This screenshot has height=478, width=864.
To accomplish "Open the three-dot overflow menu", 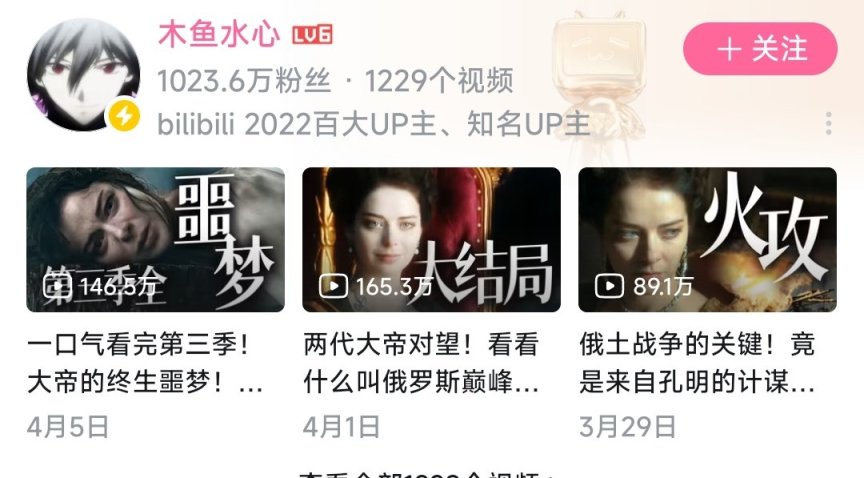I will click(x=828, y=124).
